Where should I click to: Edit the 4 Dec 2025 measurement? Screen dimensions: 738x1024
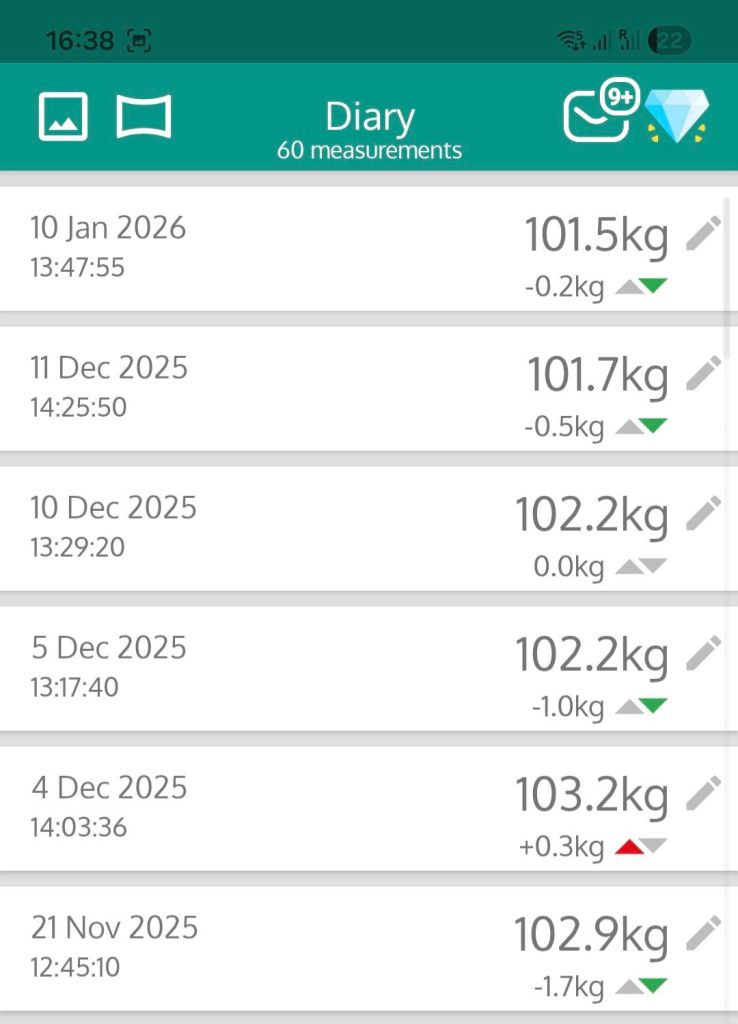point(704,794)
